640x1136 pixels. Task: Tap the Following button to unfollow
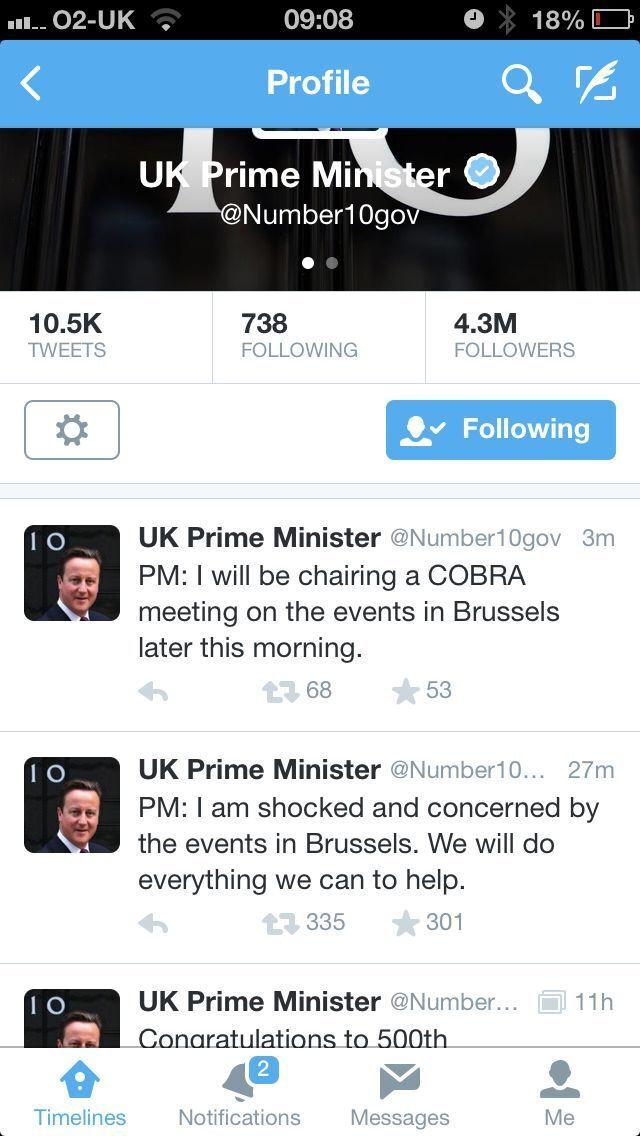tap(500, 430)
